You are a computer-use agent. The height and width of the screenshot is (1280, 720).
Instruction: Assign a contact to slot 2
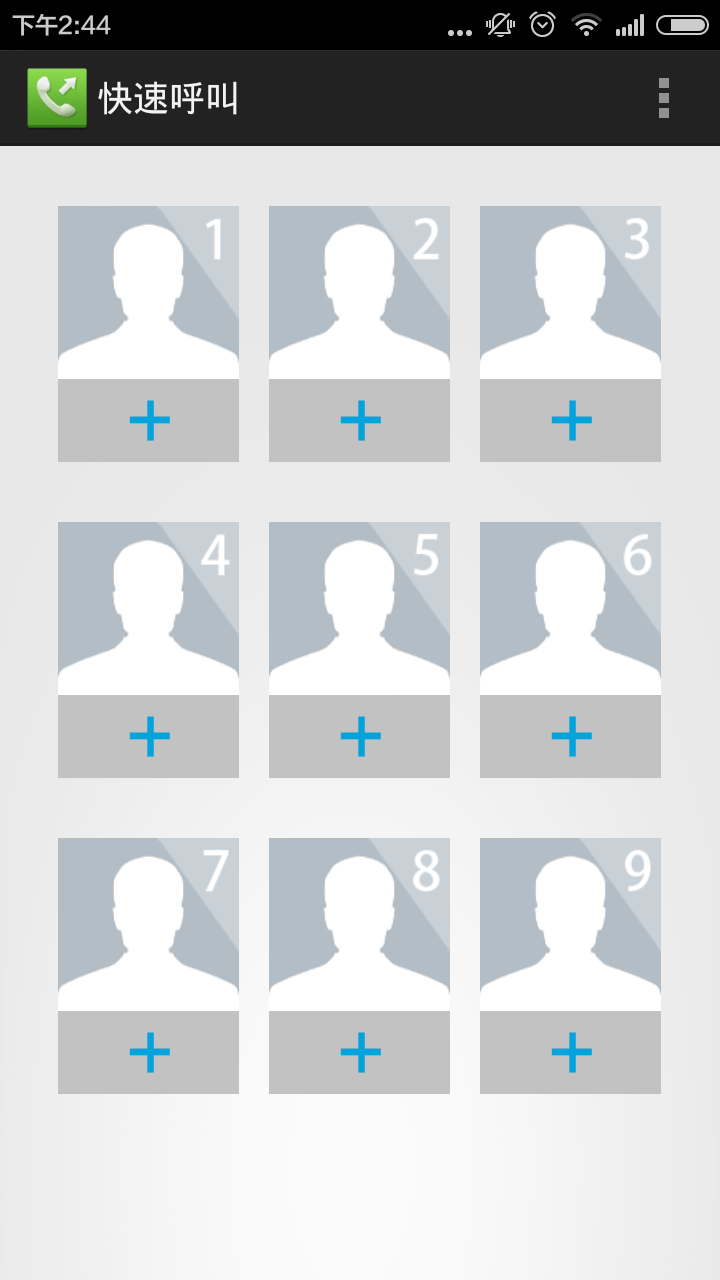(x=359, y=334)
